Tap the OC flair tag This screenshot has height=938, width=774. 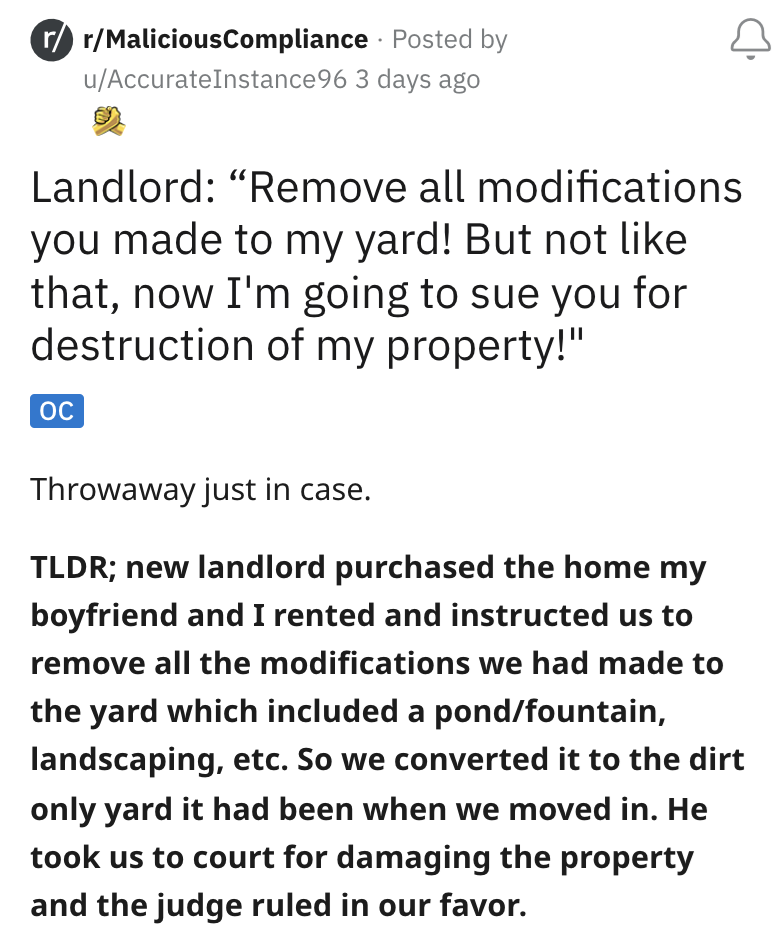pyautogui.click(x=57, y=411)
